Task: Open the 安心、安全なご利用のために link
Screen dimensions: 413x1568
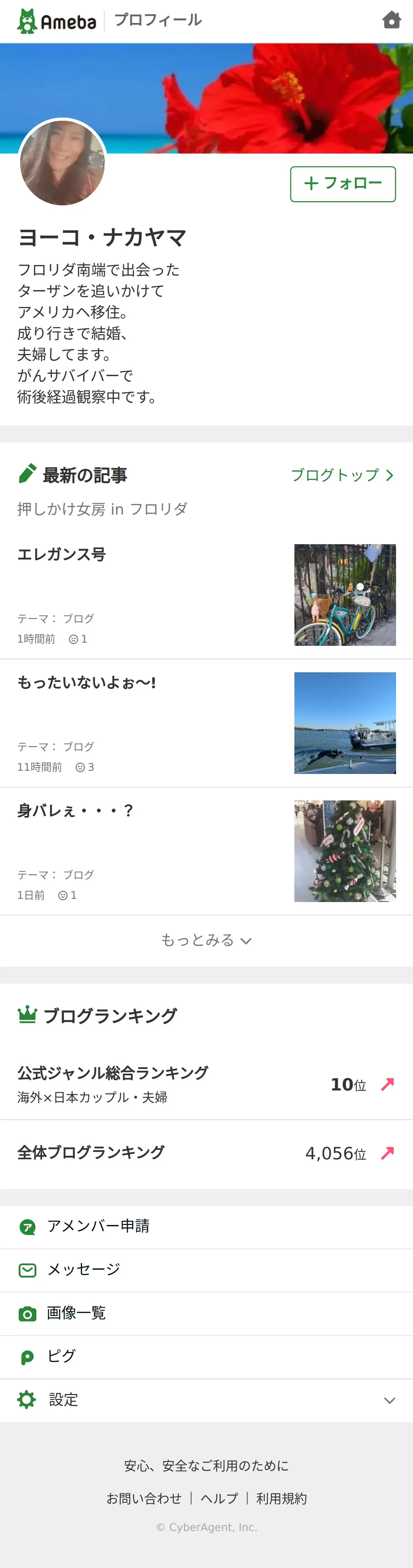Action: (x=206, y=1466)
